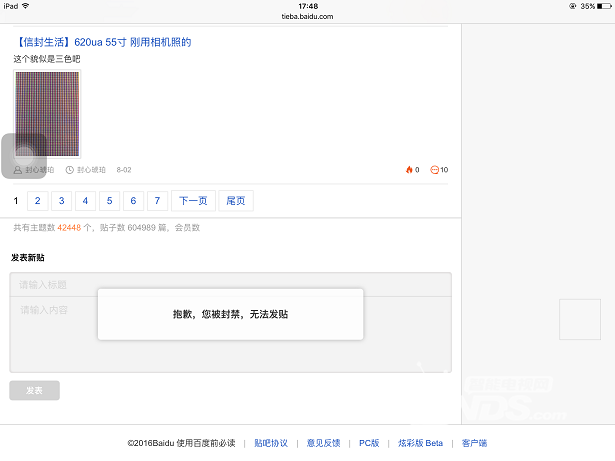Go to page 2

click(x=38, y=201)
